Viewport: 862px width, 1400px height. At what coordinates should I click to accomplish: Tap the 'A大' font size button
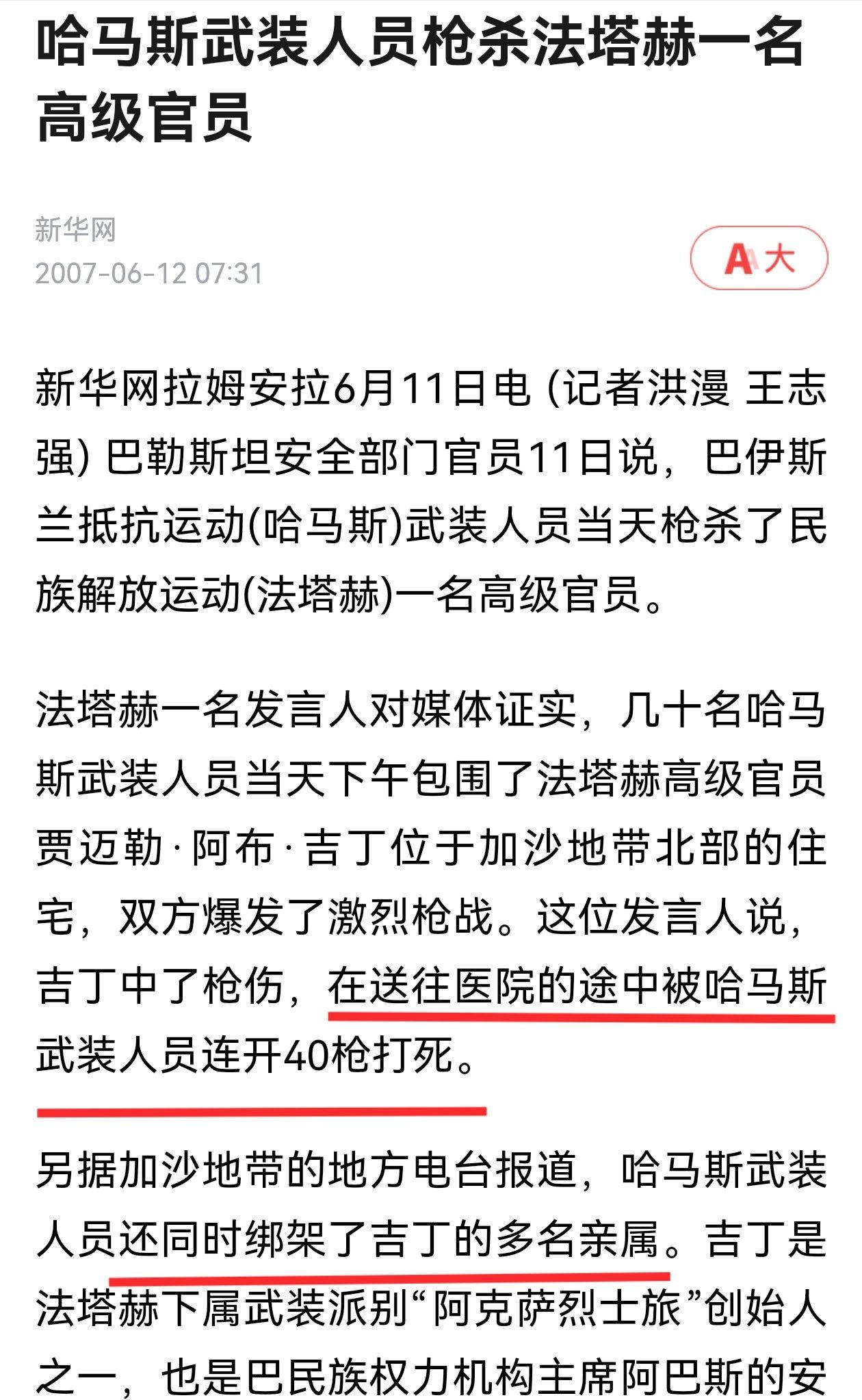pos(759,259)
